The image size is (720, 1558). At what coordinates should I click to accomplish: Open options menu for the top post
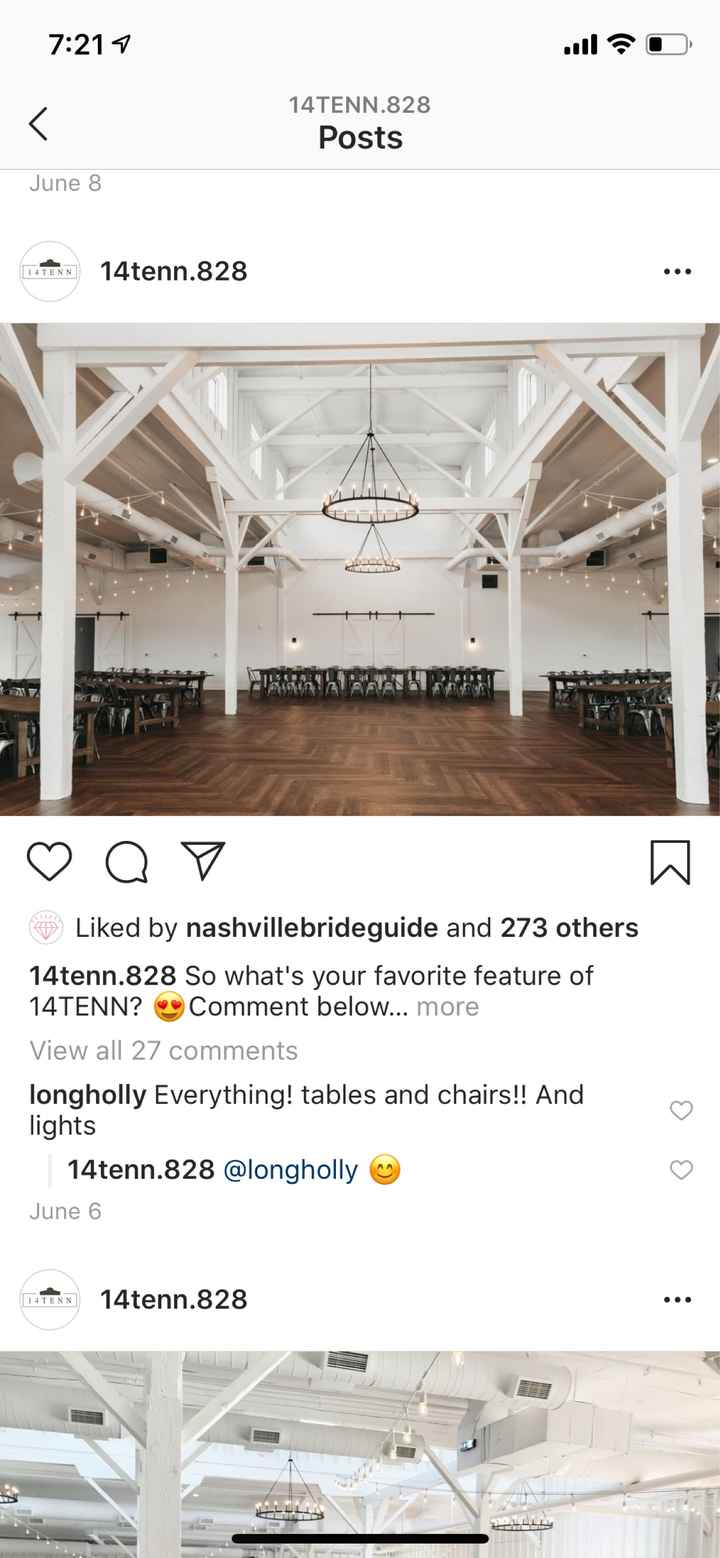coord(677,271)
